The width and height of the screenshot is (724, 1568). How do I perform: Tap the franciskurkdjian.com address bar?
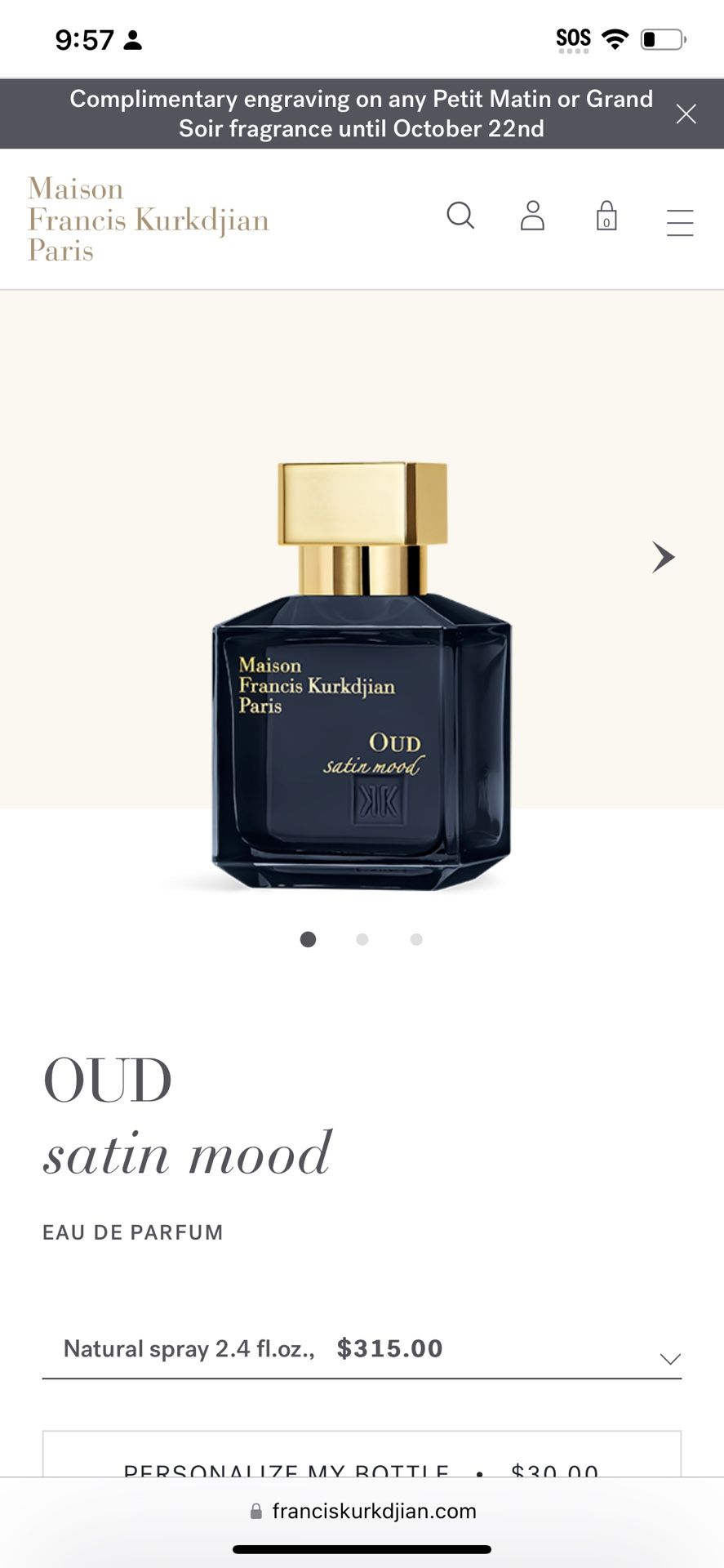(362, 1511)
